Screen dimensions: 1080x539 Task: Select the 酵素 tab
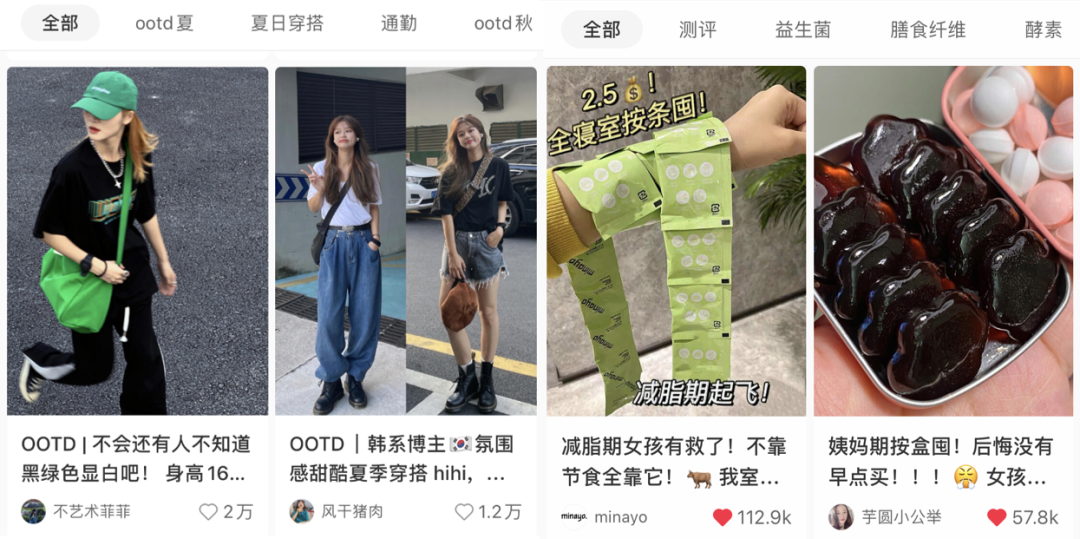[1043, 30]
